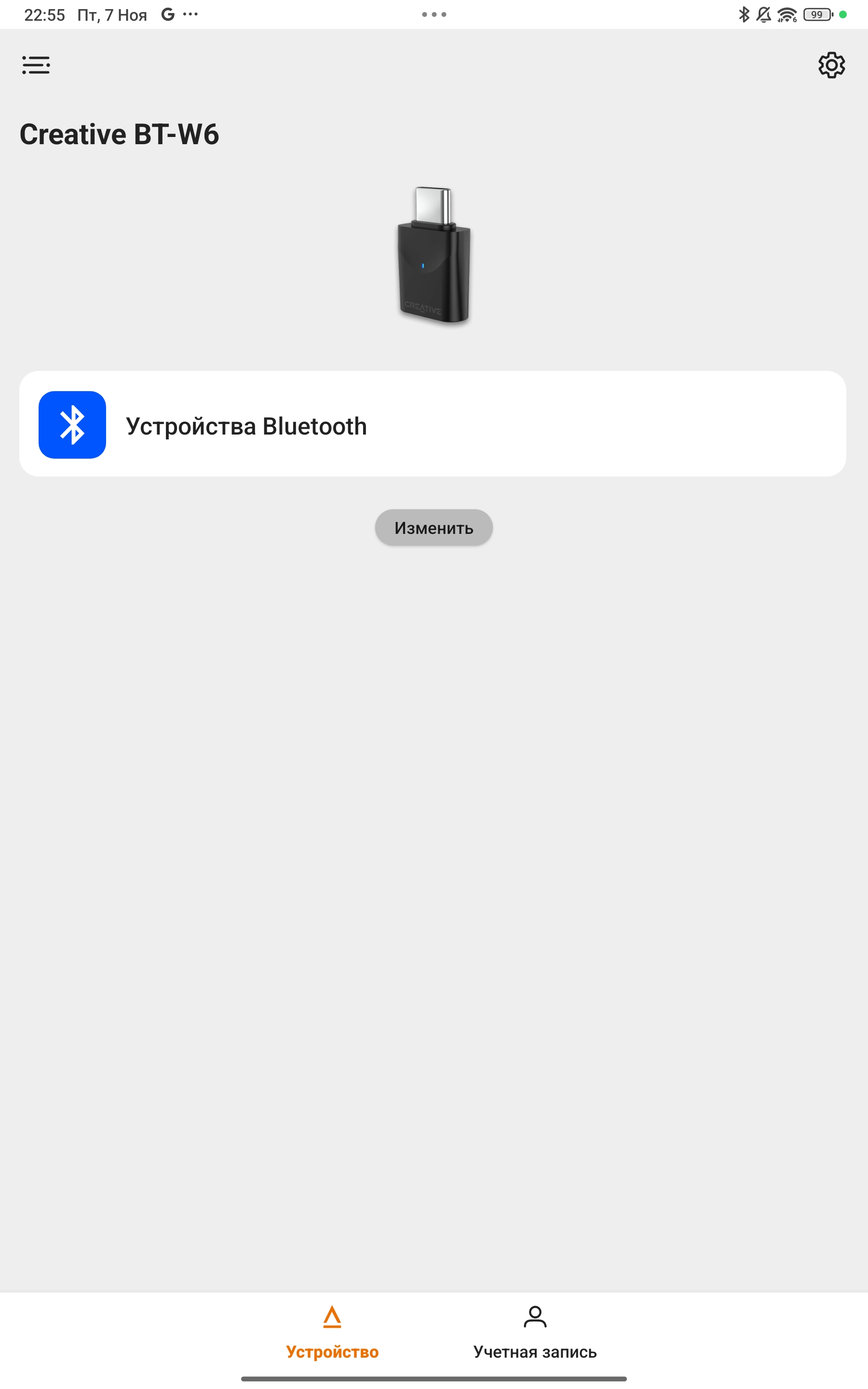Select the Устройство tab
Viewport: 868px width, 1389px height.
point(332,1333)
